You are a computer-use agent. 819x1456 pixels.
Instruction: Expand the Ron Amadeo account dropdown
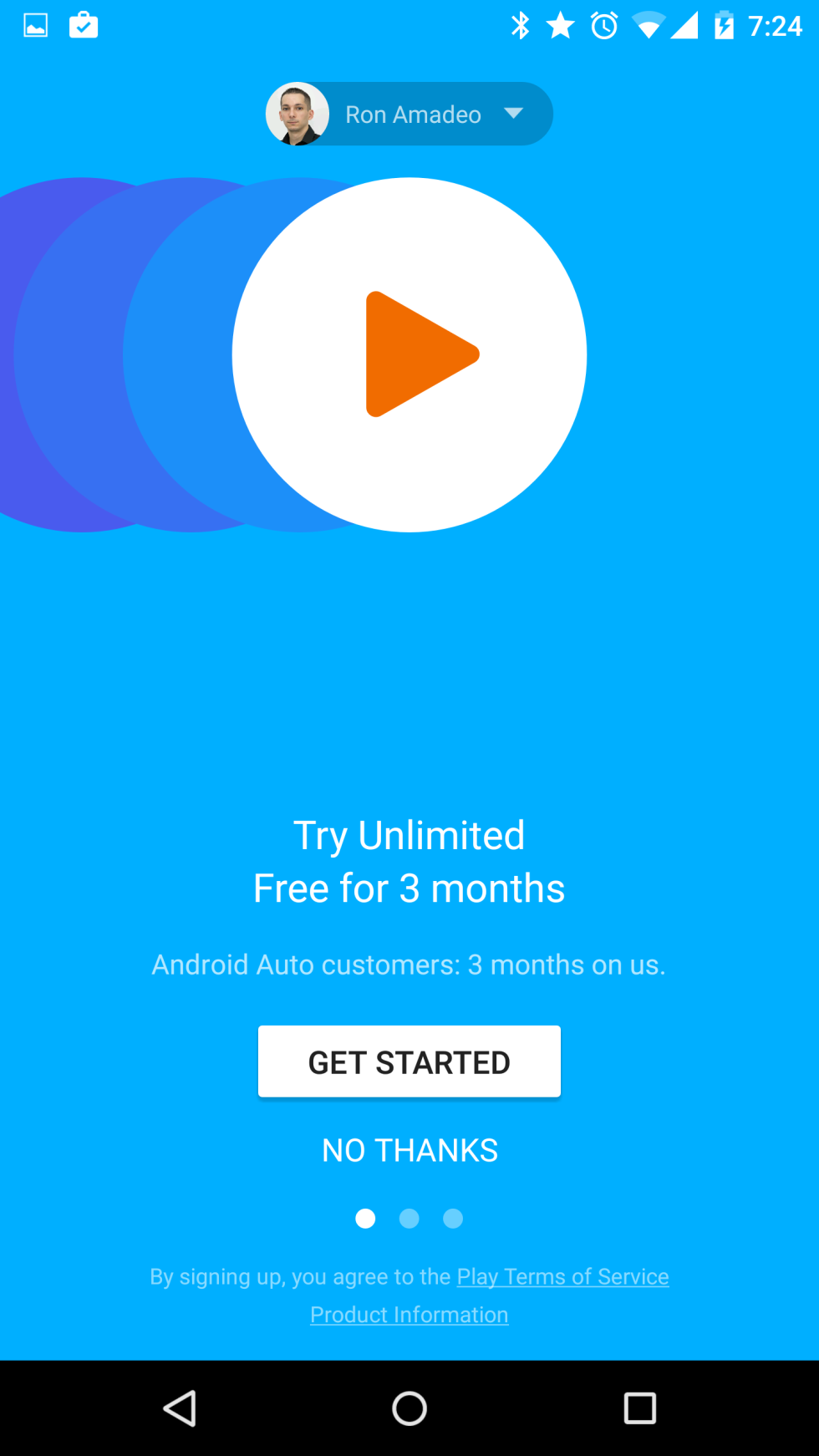tap(515, 114)
